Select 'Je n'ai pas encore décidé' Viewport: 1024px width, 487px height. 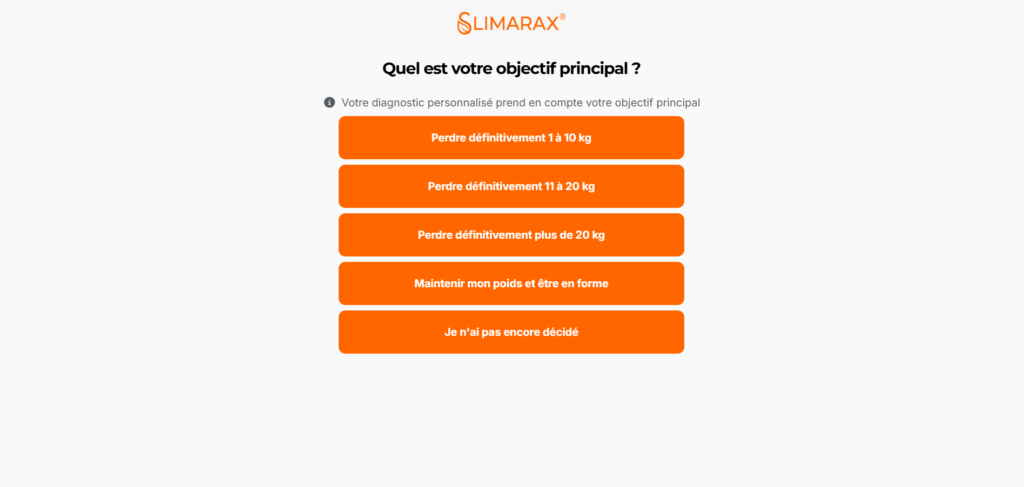click(x=511, y=332)
